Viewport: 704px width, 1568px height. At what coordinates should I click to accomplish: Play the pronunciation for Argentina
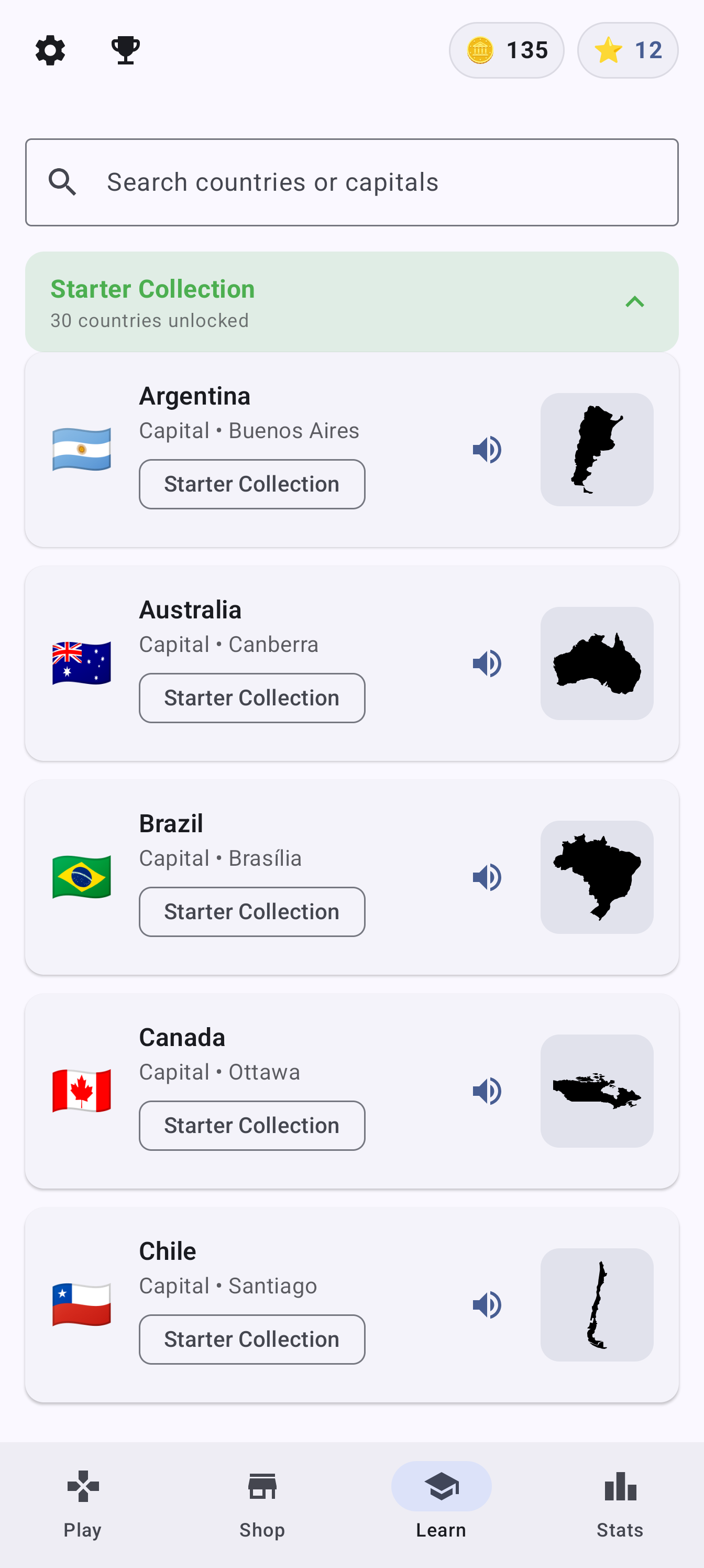coord(487,449)
